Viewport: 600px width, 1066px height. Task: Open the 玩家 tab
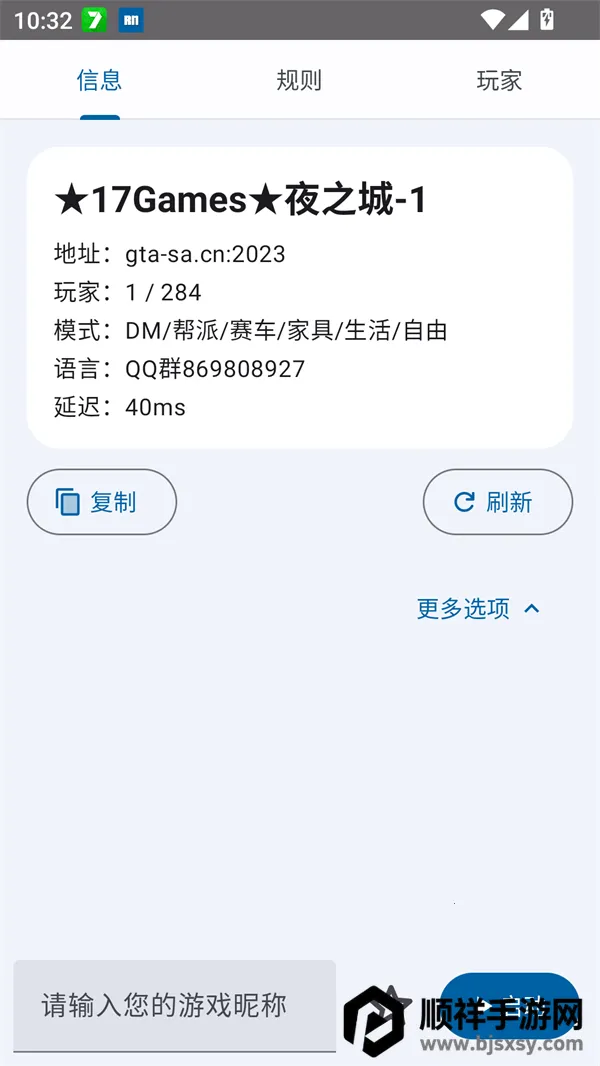(x=499, y=81)
